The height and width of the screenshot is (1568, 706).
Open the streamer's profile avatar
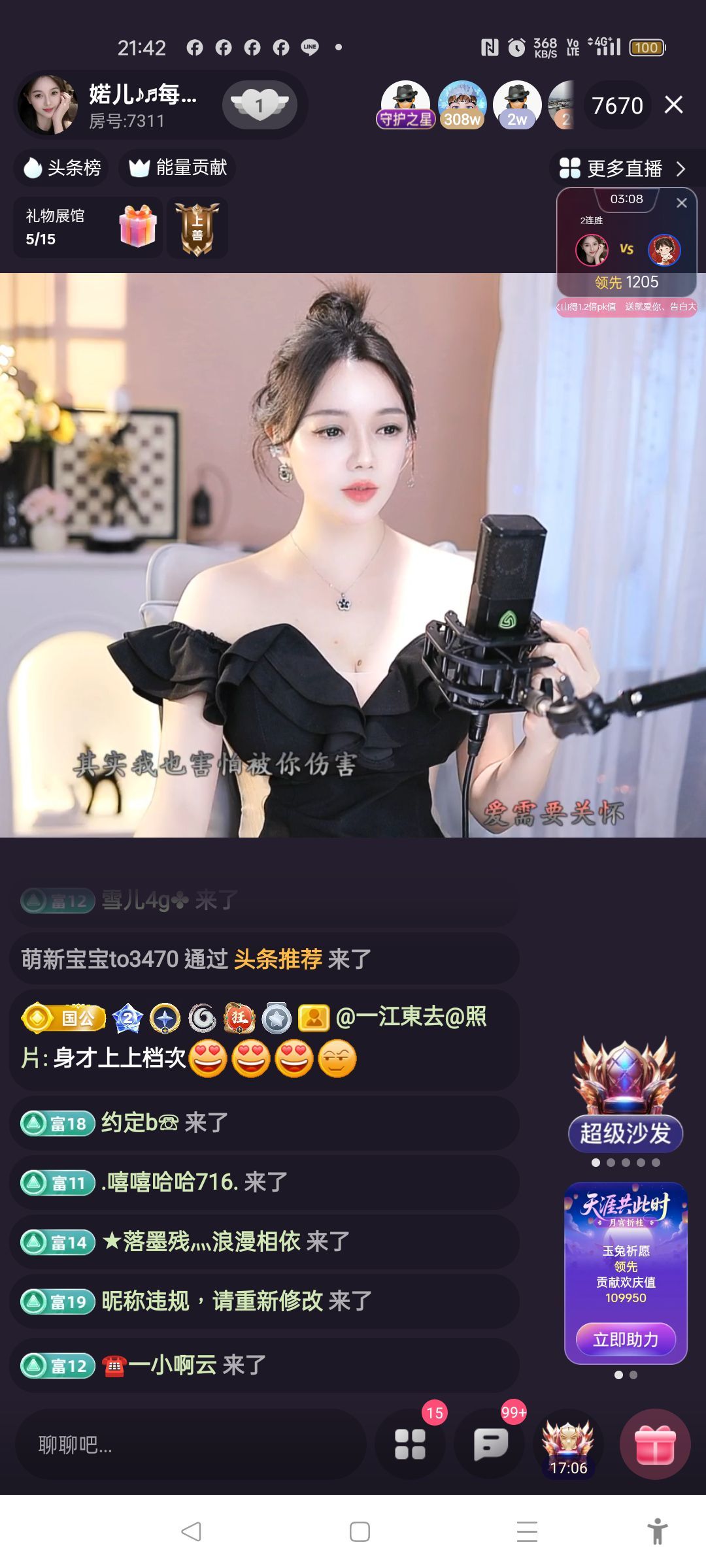tap(48, 105)
